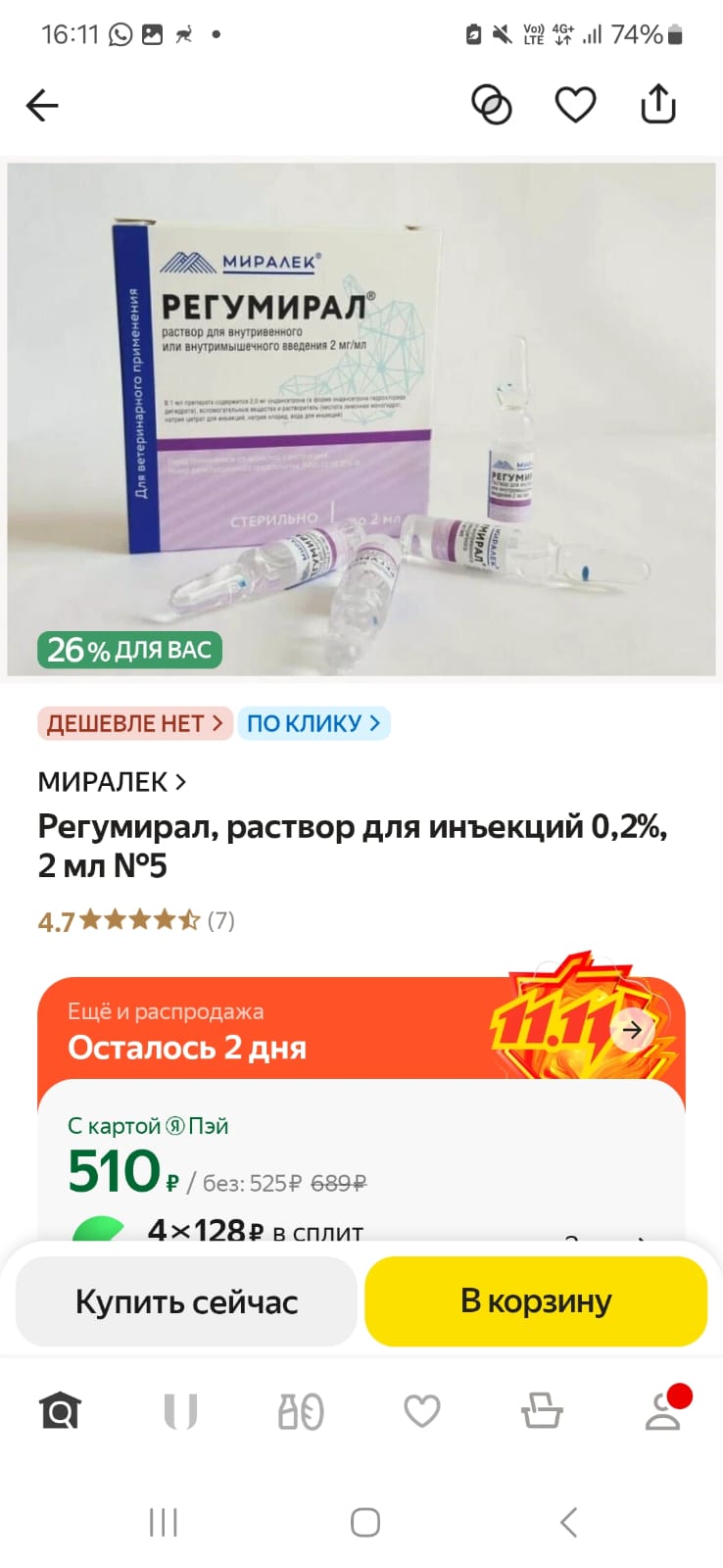The image size is (723, 1568).
Task: Switch to the home tab
Action: tap(60, 1411)
